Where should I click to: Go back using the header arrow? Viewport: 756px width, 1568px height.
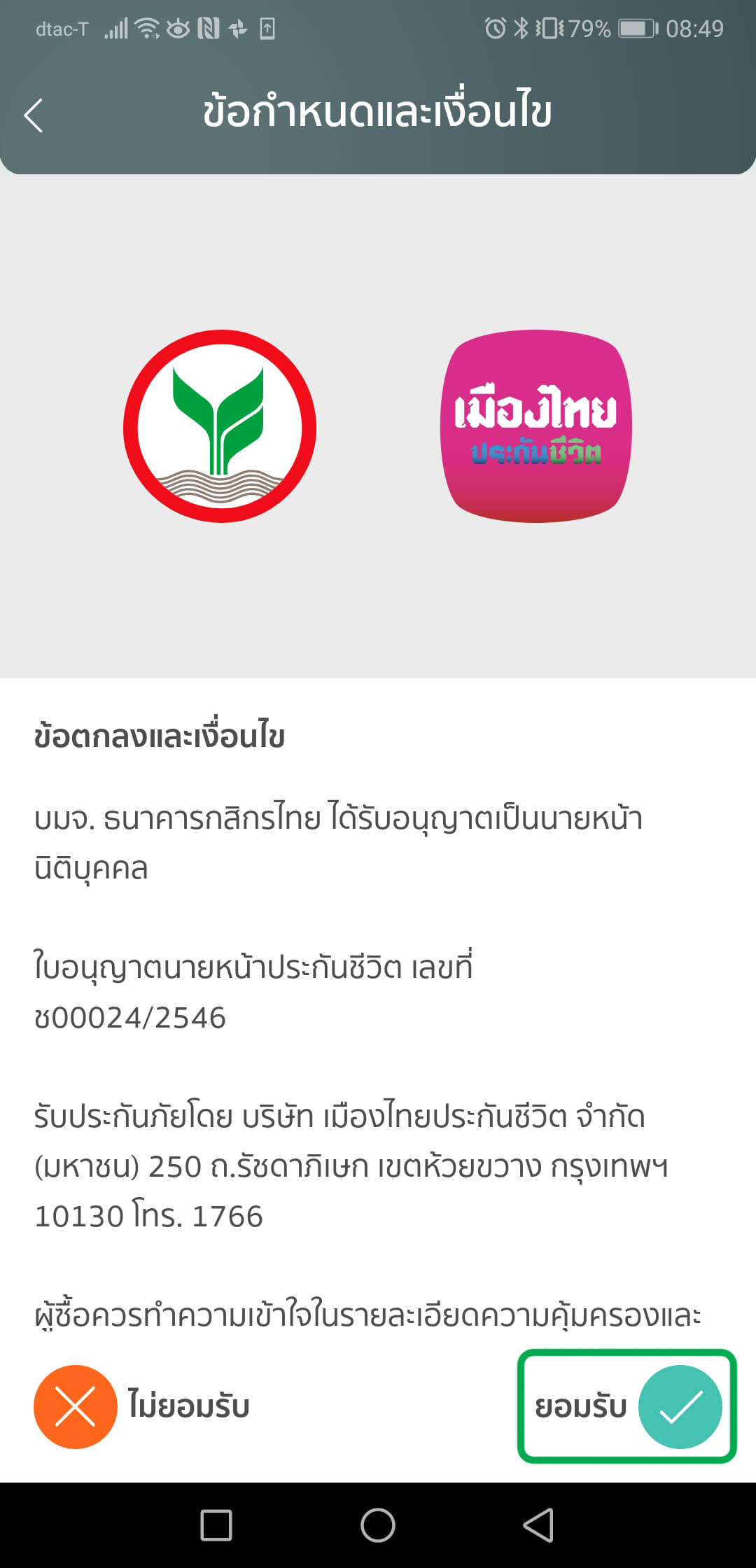(34, 115)
